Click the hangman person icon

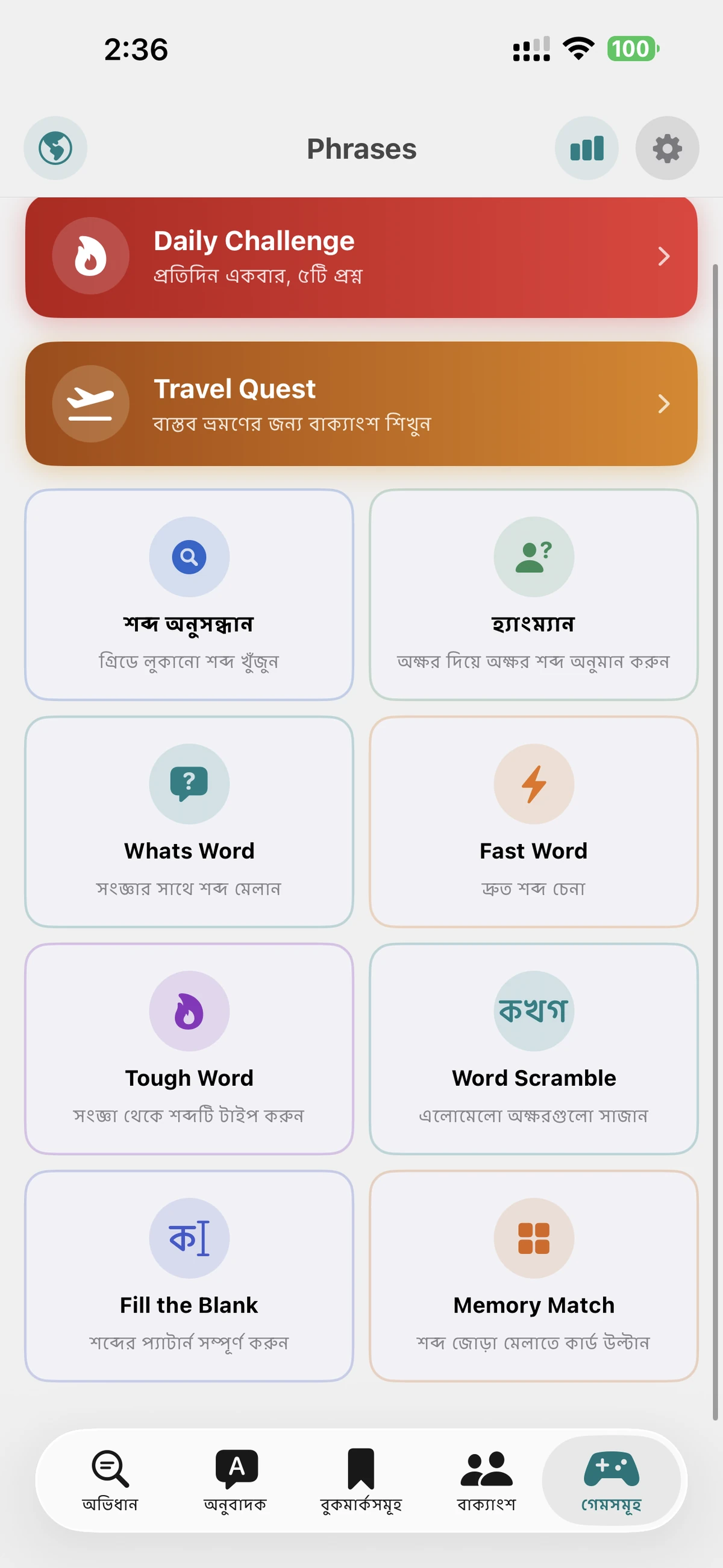pos(534,556)
